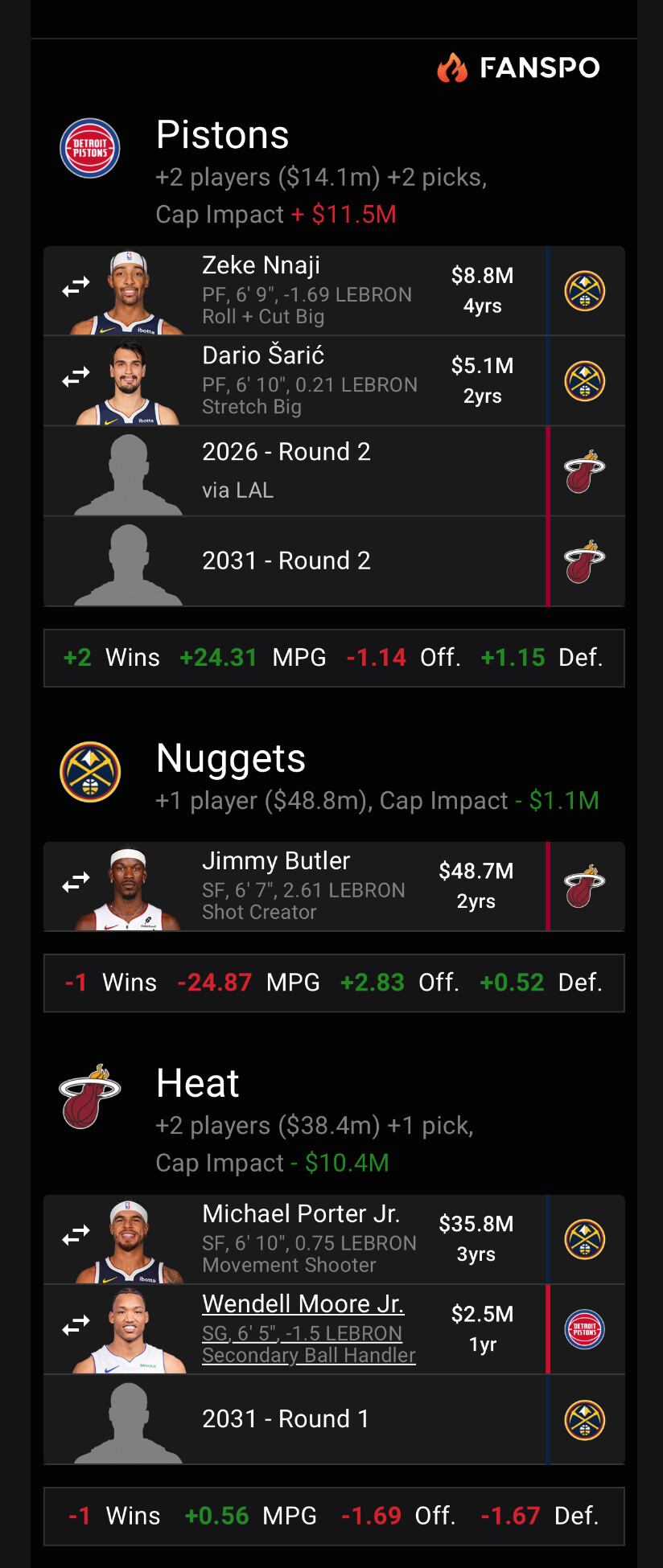Tap the swap arrows beside Jimmy Butler
Screen dimensions: 663x1568
point(76,883)
